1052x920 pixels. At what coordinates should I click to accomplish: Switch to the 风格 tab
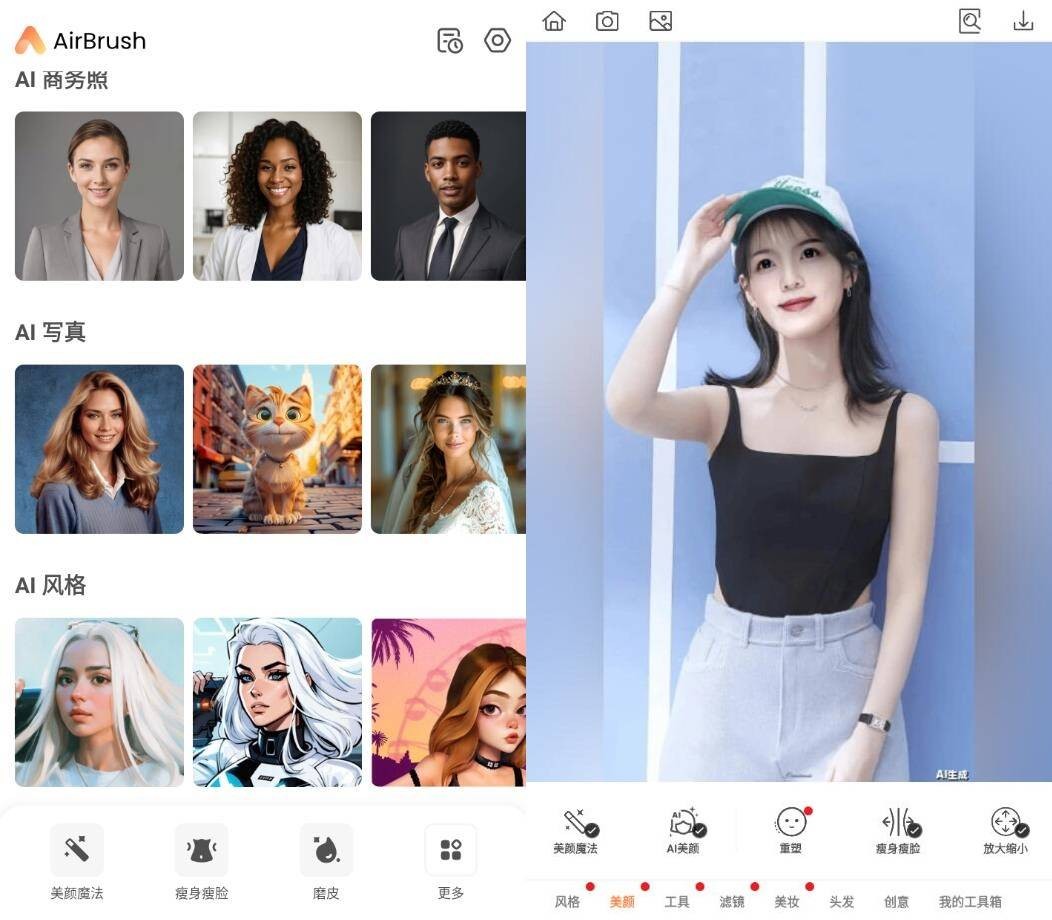(567, 902)
